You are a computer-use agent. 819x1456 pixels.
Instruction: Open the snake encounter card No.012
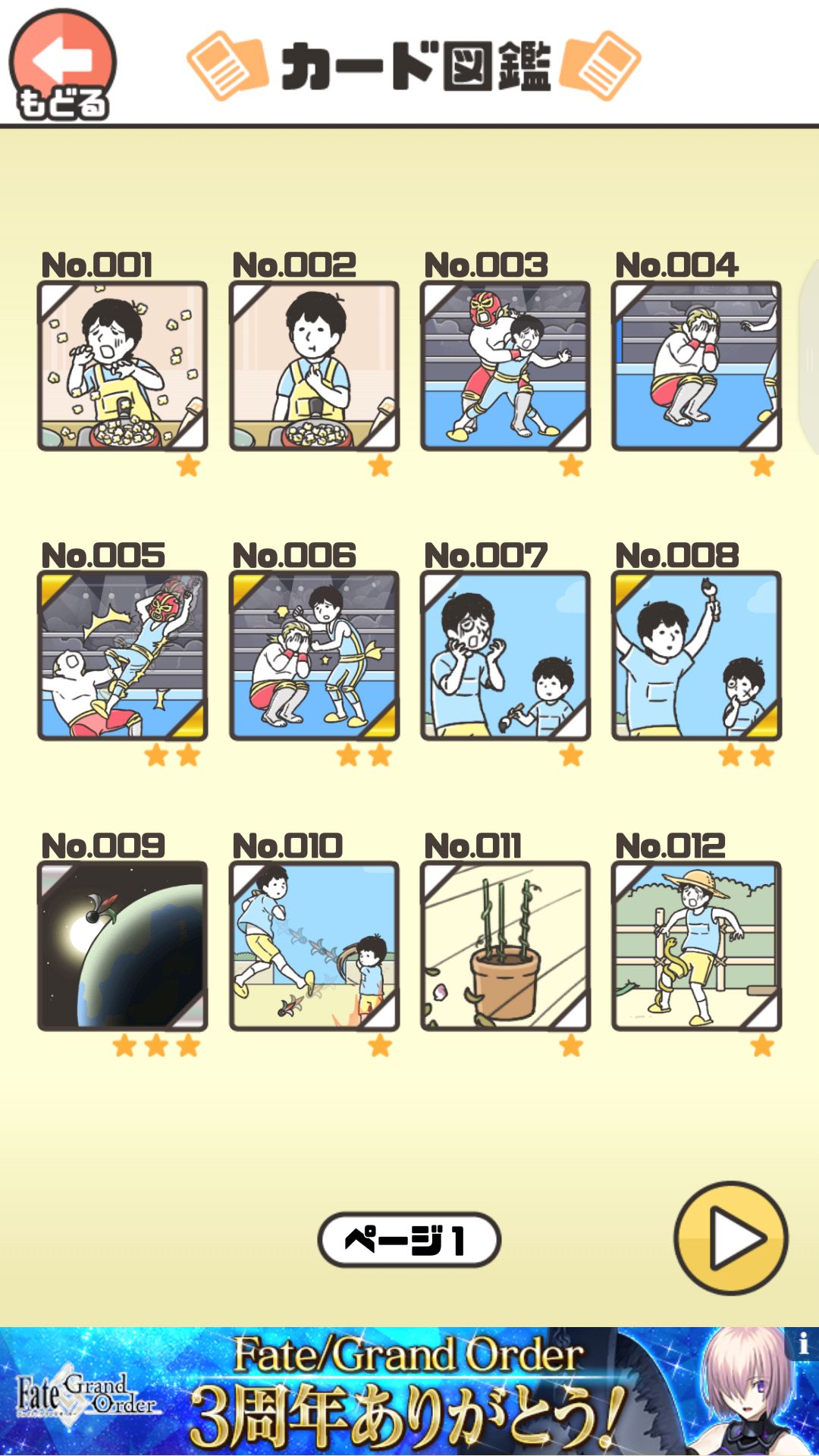(695, 944)
